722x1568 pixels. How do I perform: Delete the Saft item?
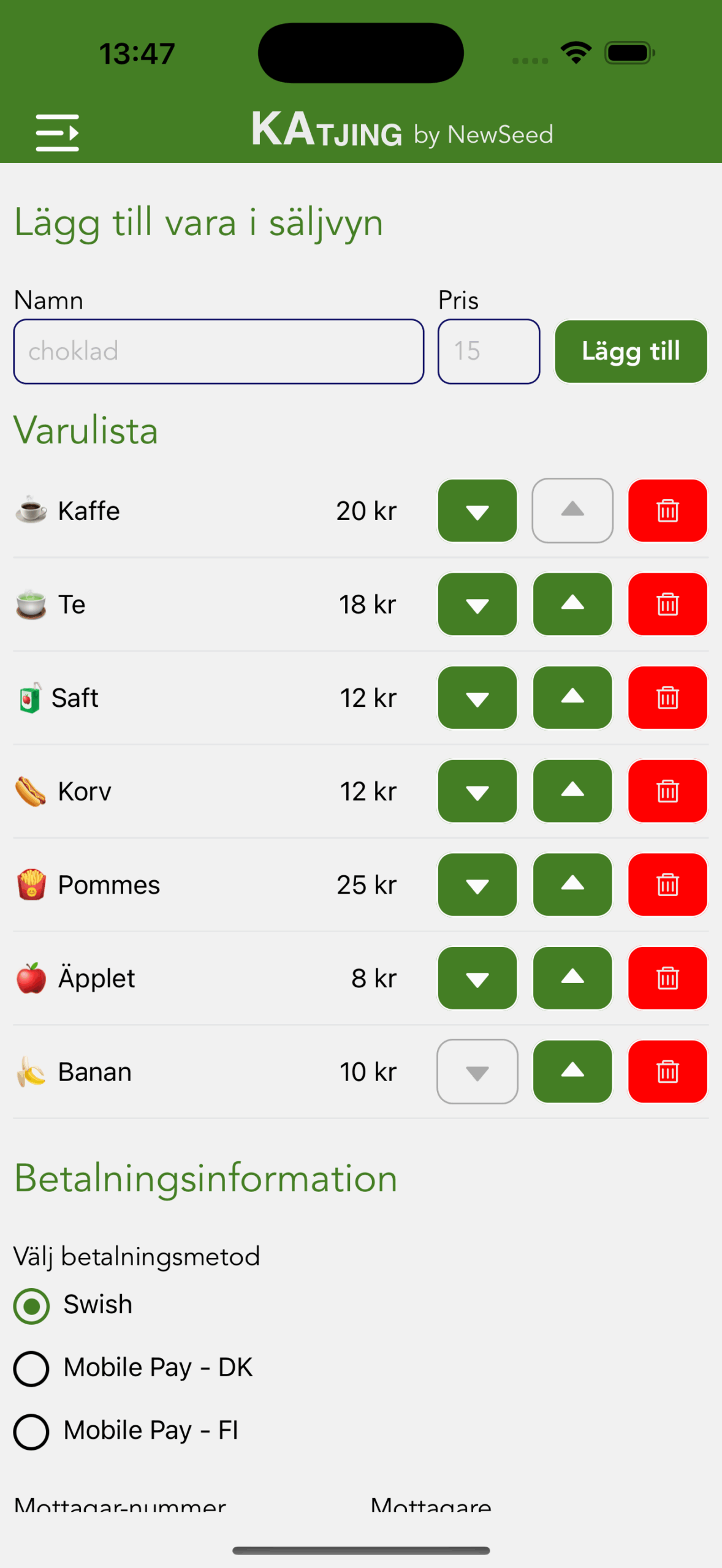[x=667, y=698]
